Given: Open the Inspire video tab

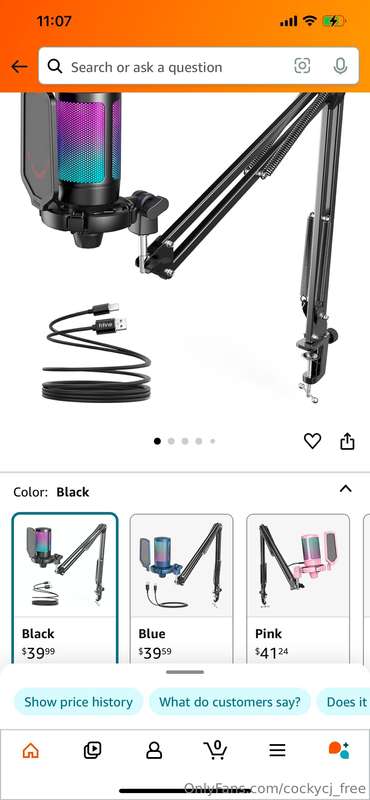Looking at the screenshot, I should click(92, 749).
